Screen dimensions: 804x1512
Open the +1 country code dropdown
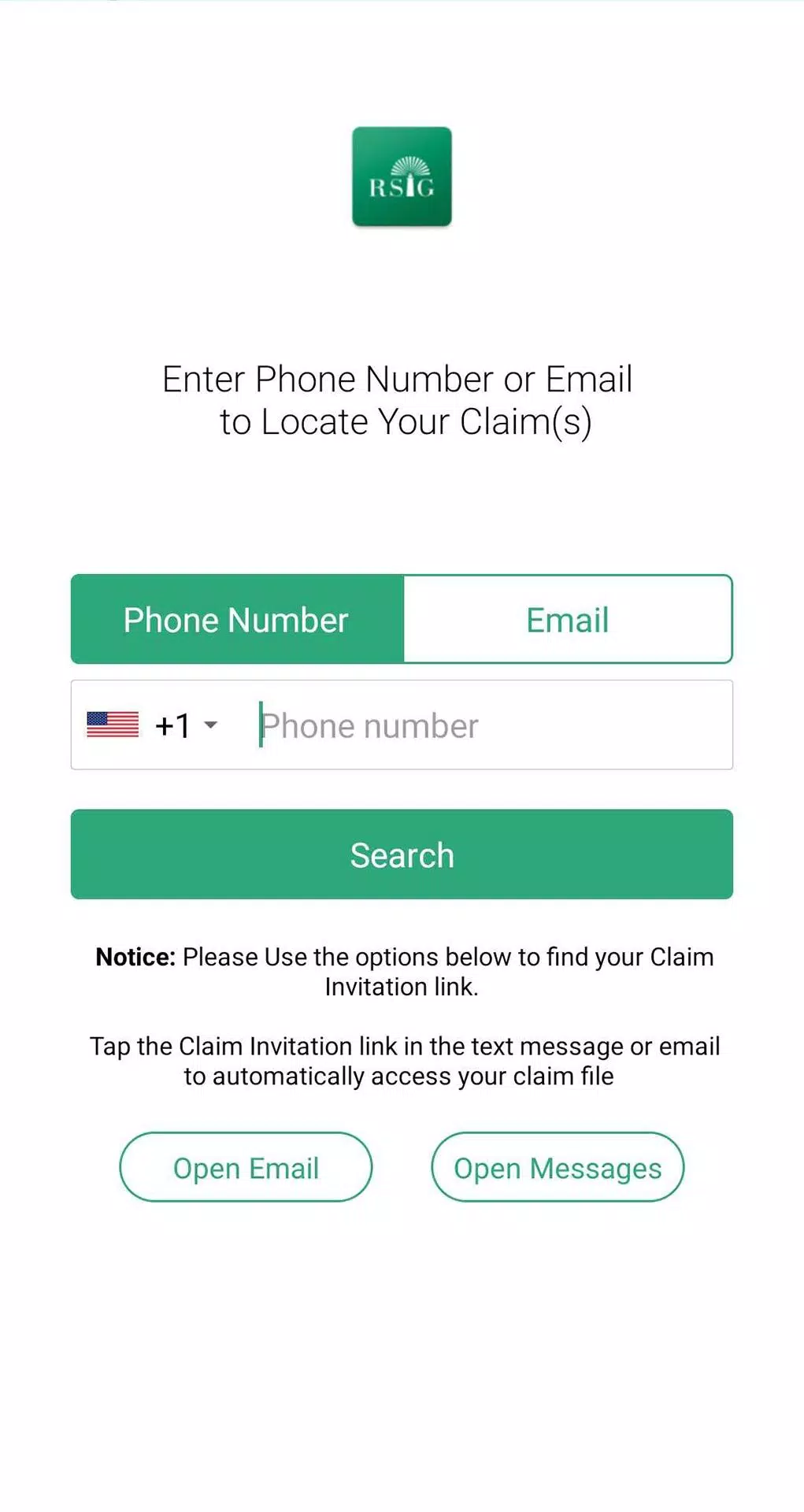tap(187, 725)
